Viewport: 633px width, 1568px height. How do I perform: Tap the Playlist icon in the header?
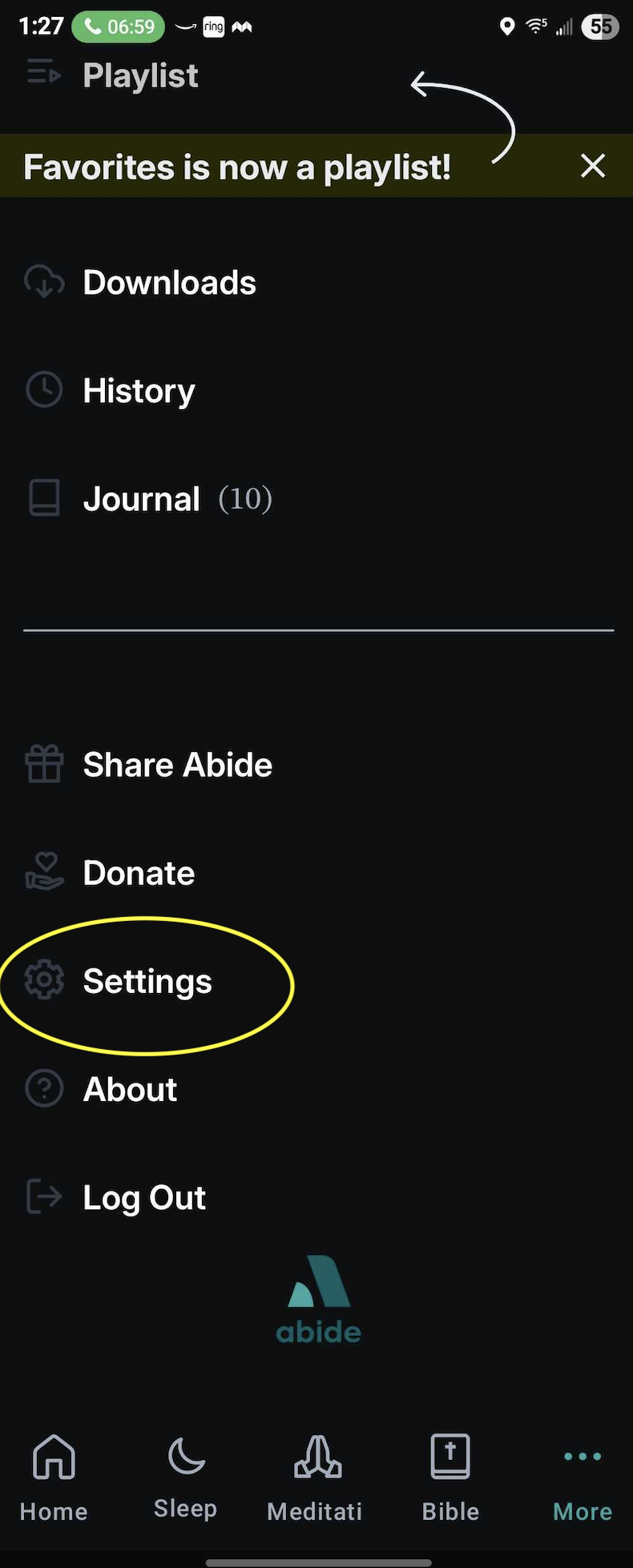point(42,74)
